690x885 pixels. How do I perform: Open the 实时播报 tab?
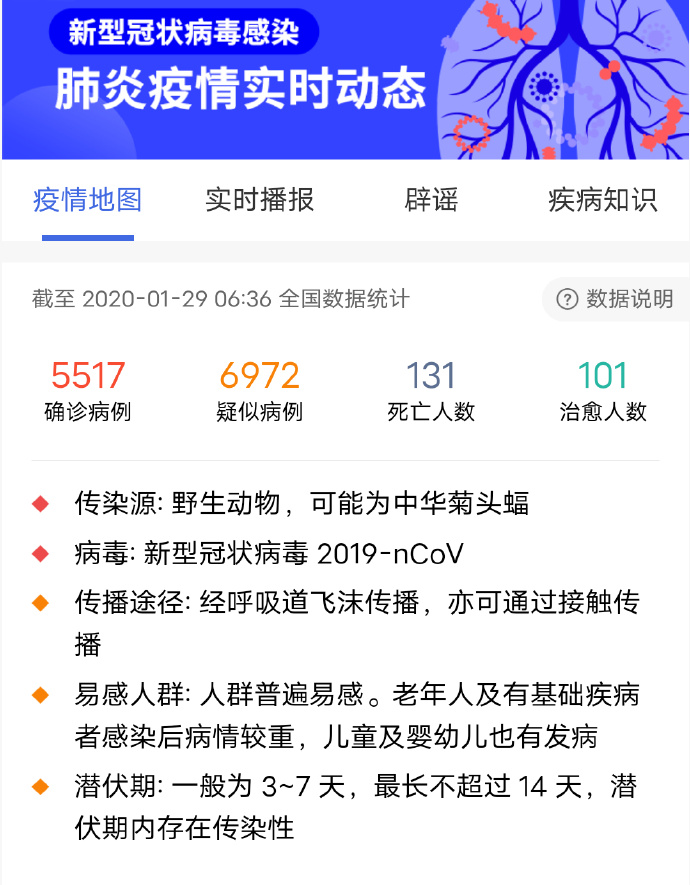pos(260,200)
